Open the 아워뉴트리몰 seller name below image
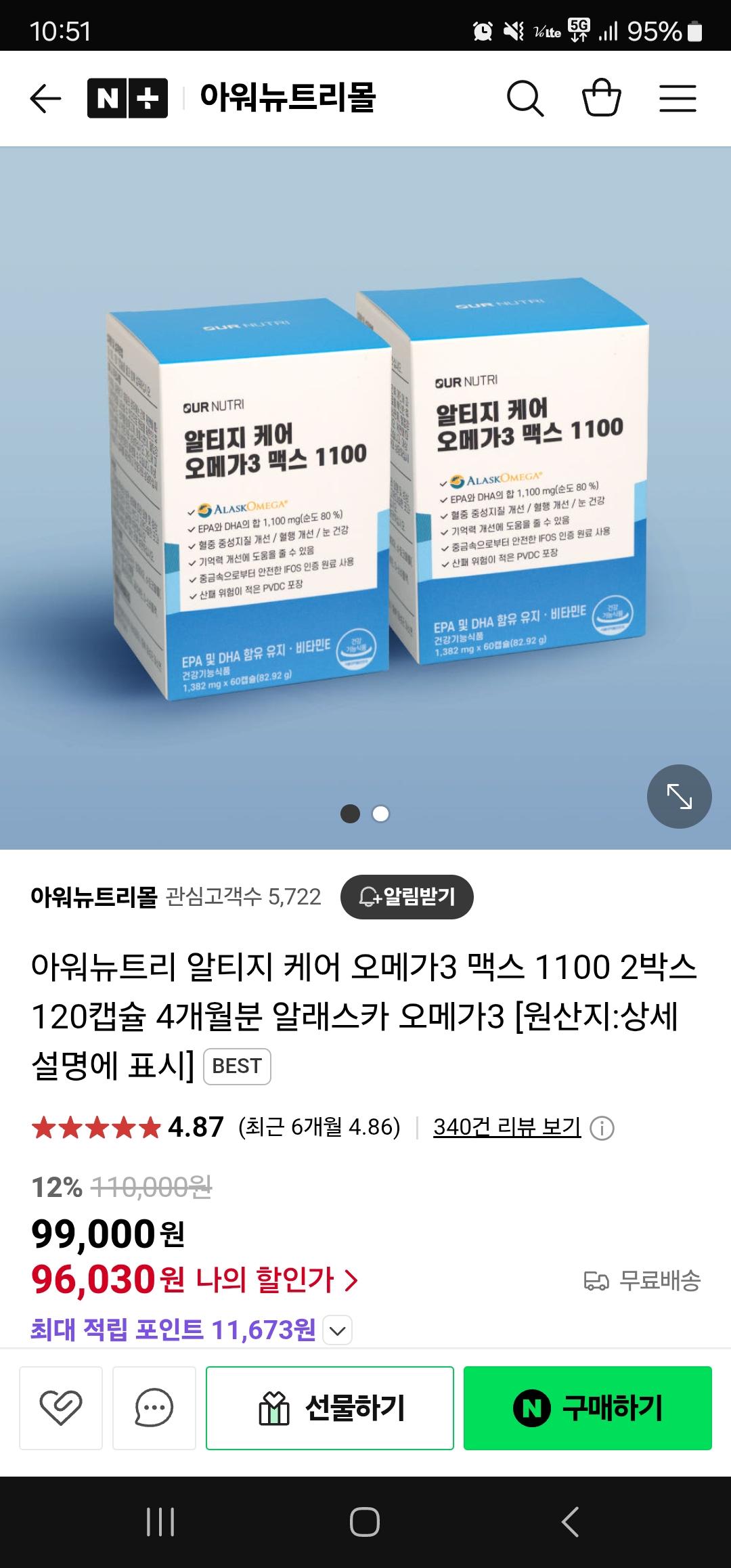The image size is (731, 1568). coord(93,897)
